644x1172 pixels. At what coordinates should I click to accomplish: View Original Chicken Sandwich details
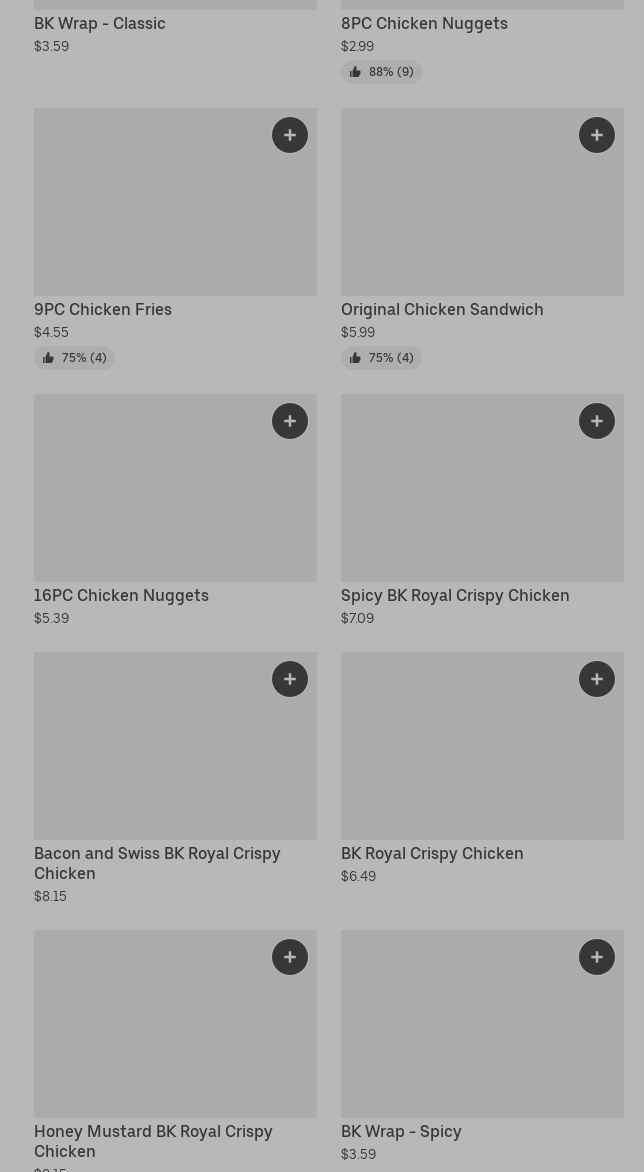[442, 310]
